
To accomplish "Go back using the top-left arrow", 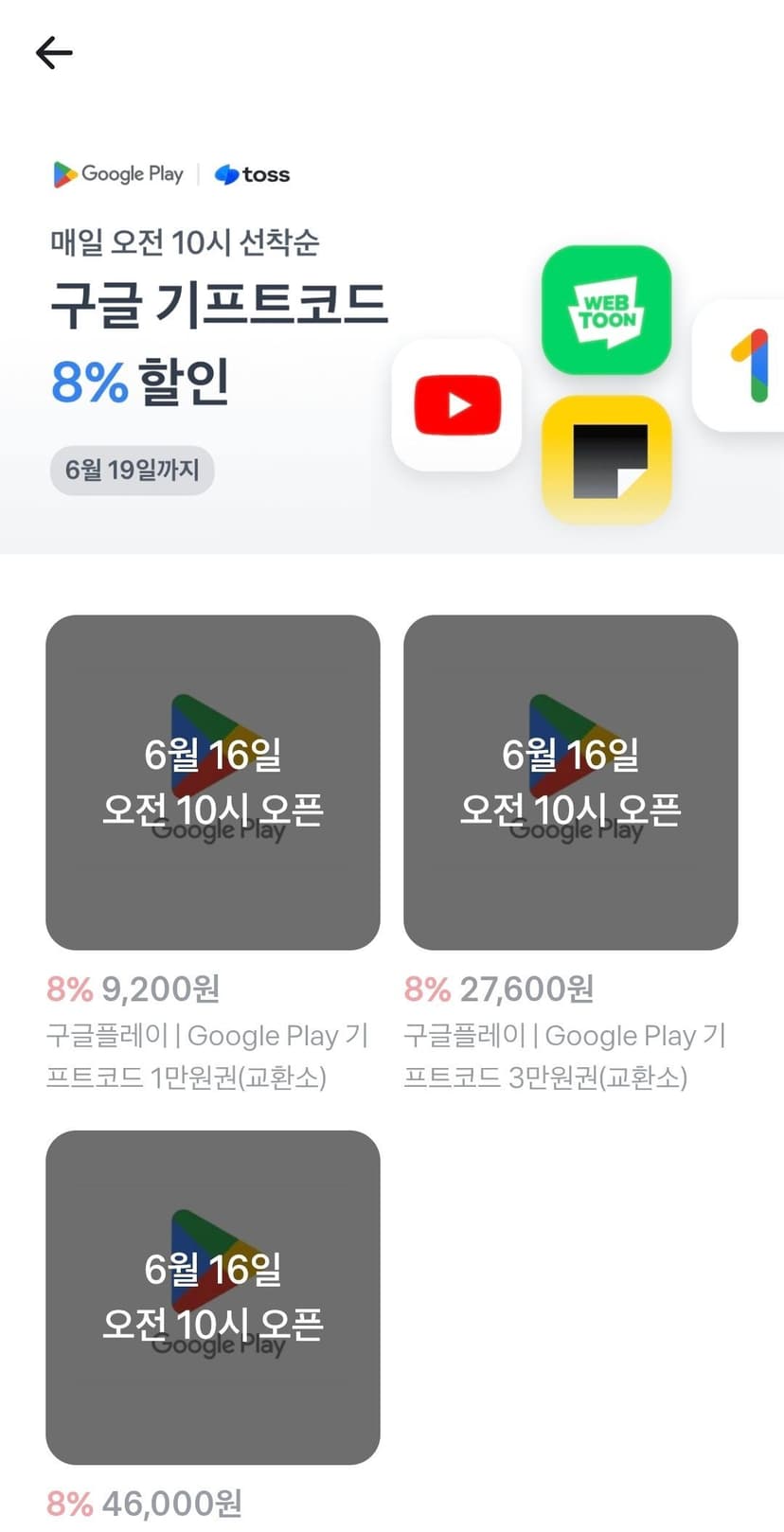I will [54, 53].
